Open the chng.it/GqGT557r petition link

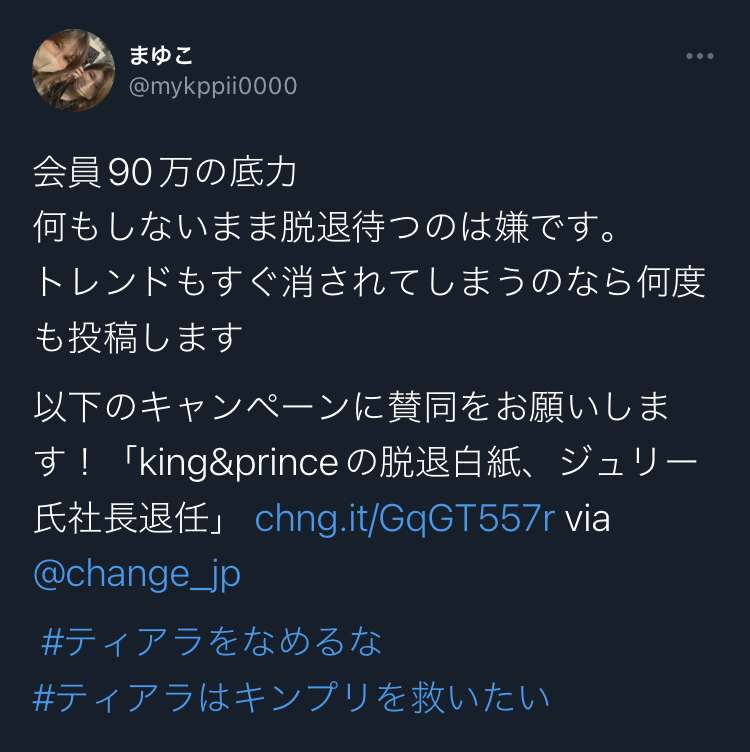(x=405, y=520)
